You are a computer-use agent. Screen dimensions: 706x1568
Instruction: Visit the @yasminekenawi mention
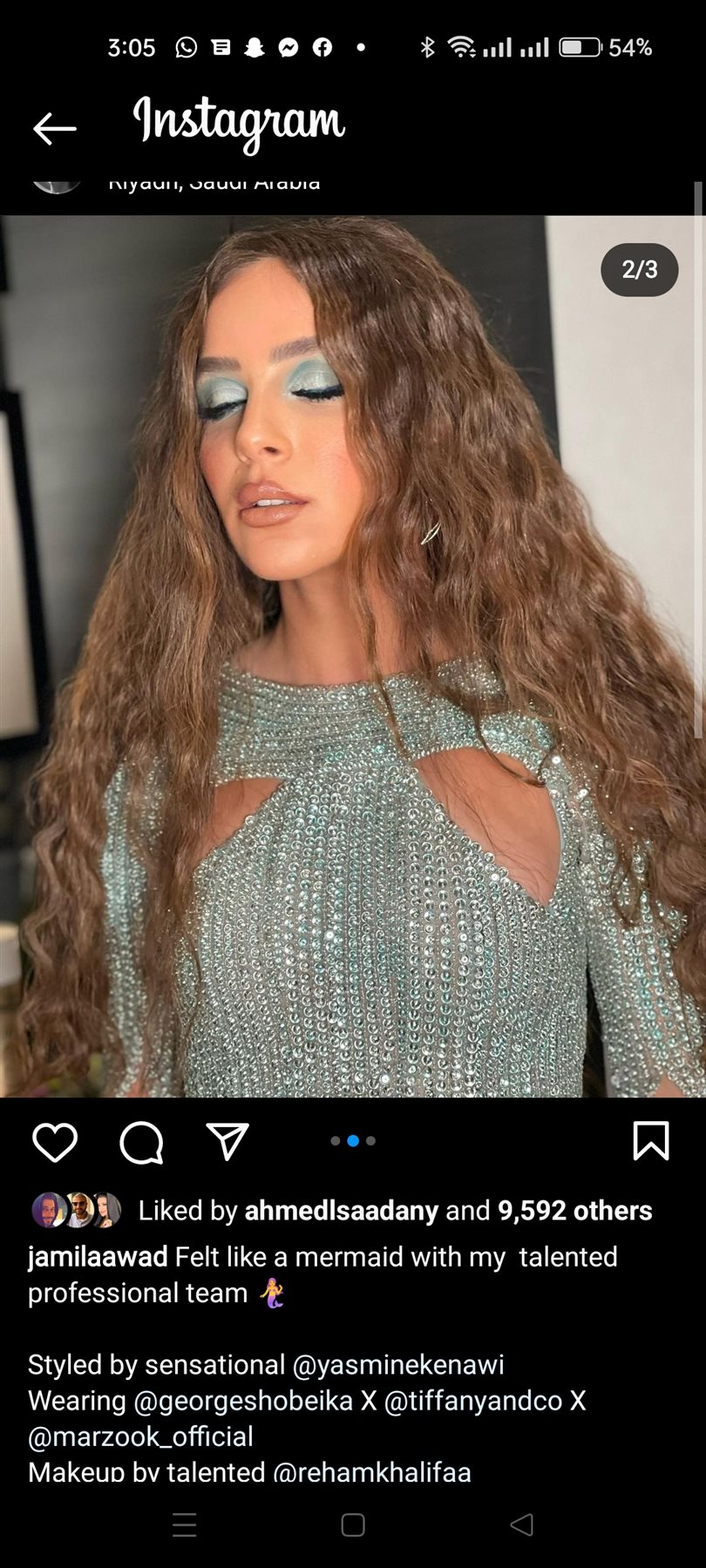pos(398,1364)
